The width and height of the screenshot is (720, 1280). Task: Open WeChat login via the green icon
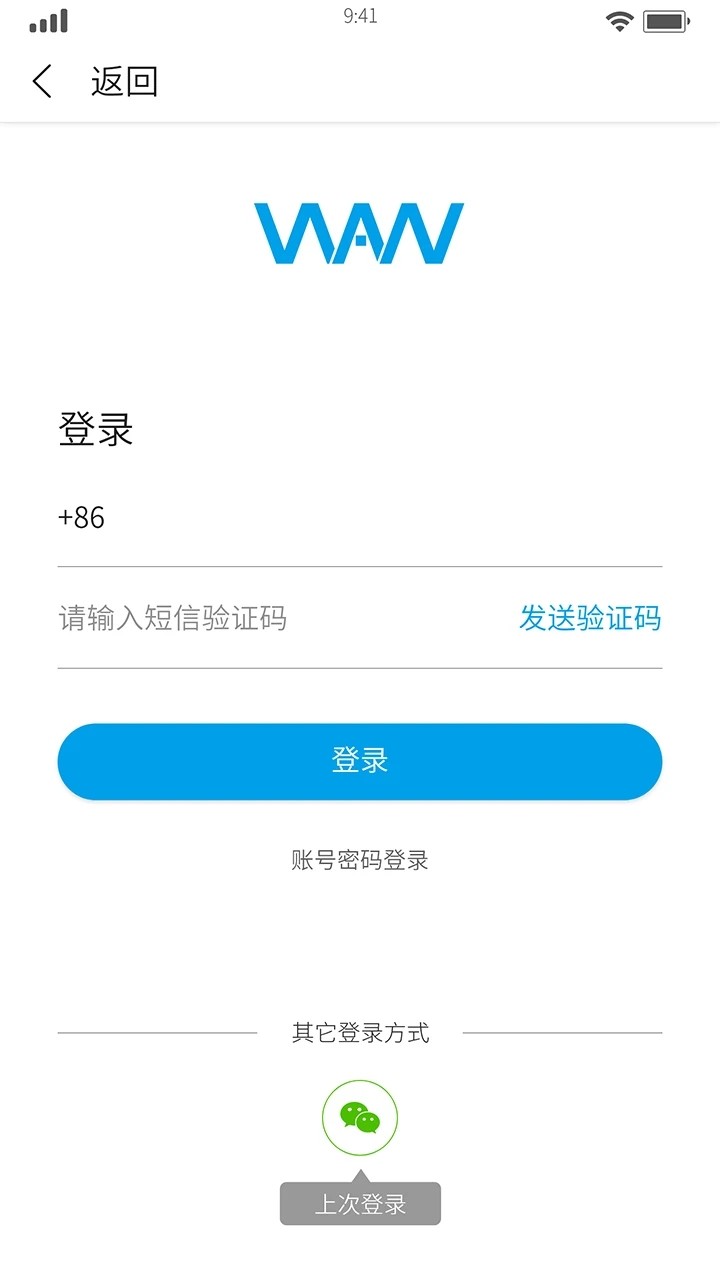pos(359,1118)
